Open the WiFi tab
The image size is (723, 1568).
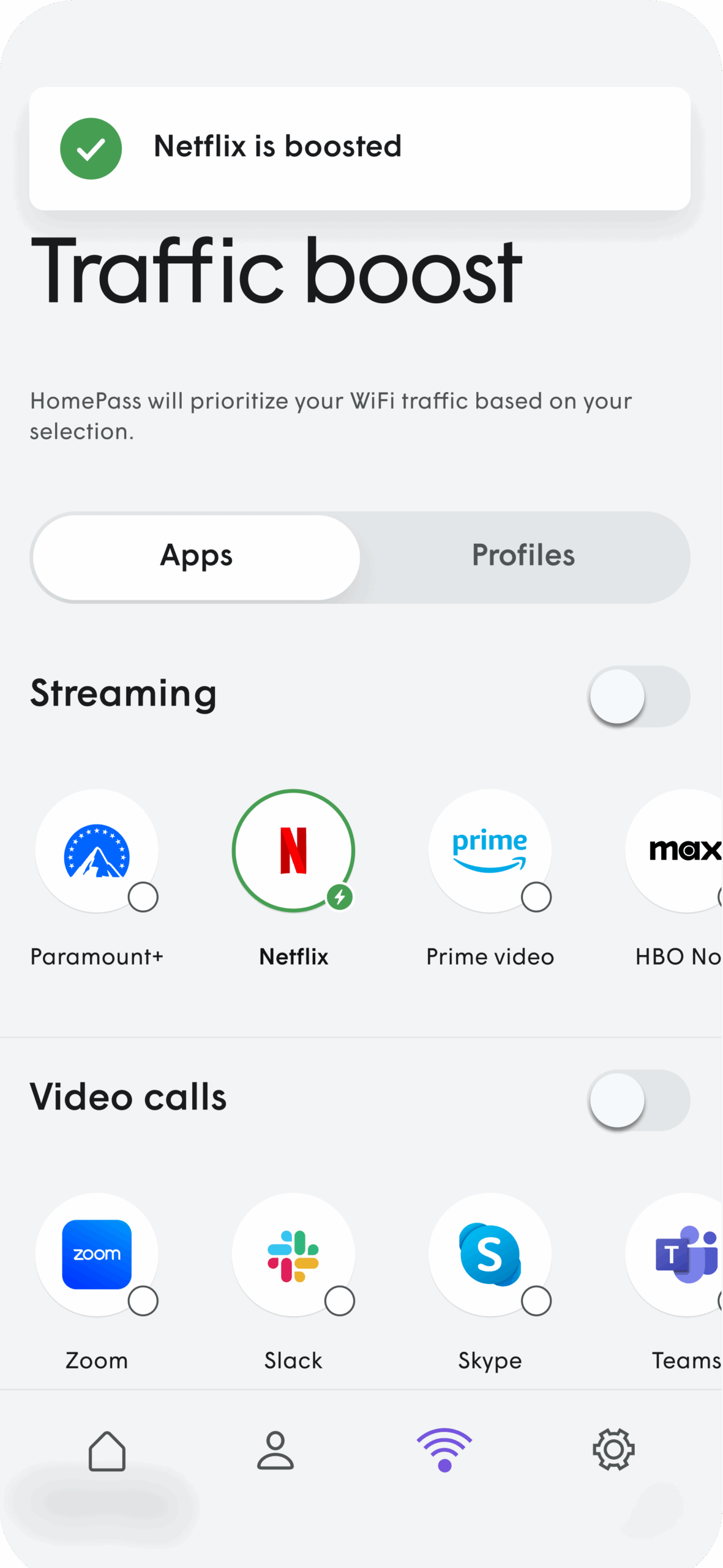point(444,1450)
